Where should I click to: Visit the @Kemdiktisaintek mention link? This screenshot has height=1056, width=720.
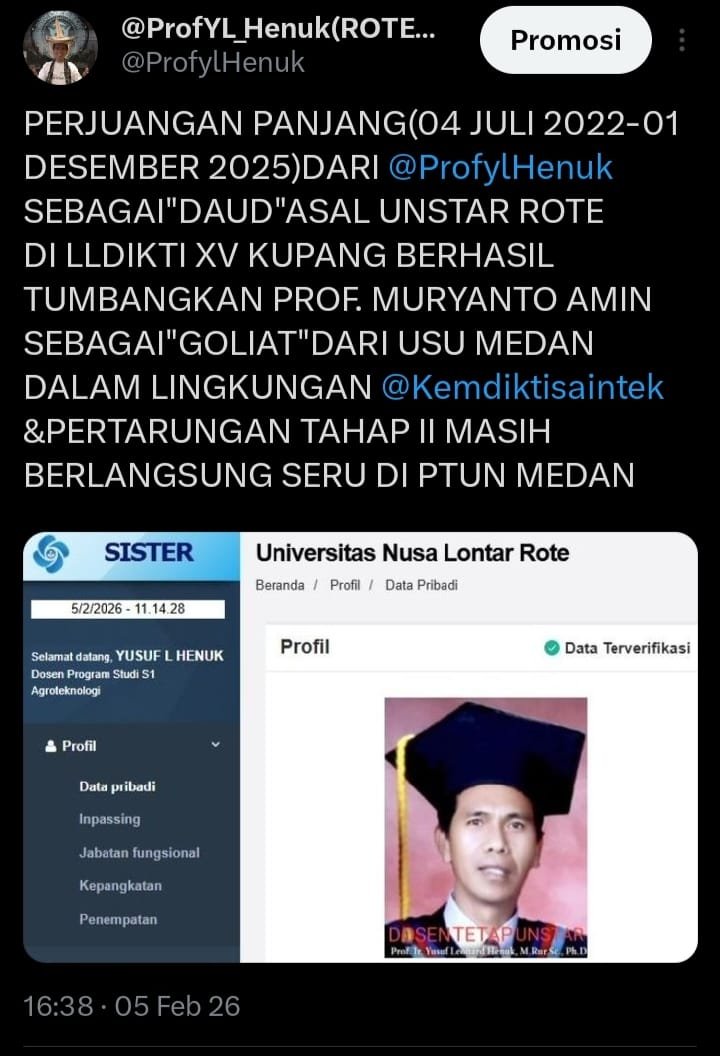(522, 387)
